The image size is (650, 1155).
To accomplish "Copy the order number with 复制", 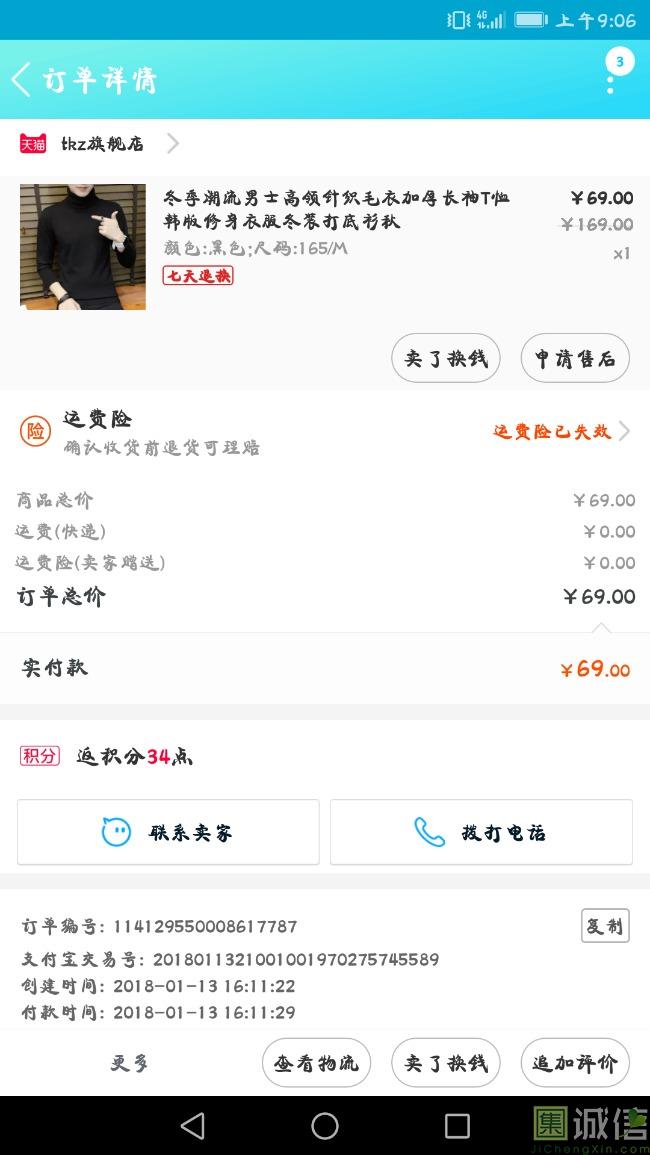I will pos(605,926).
